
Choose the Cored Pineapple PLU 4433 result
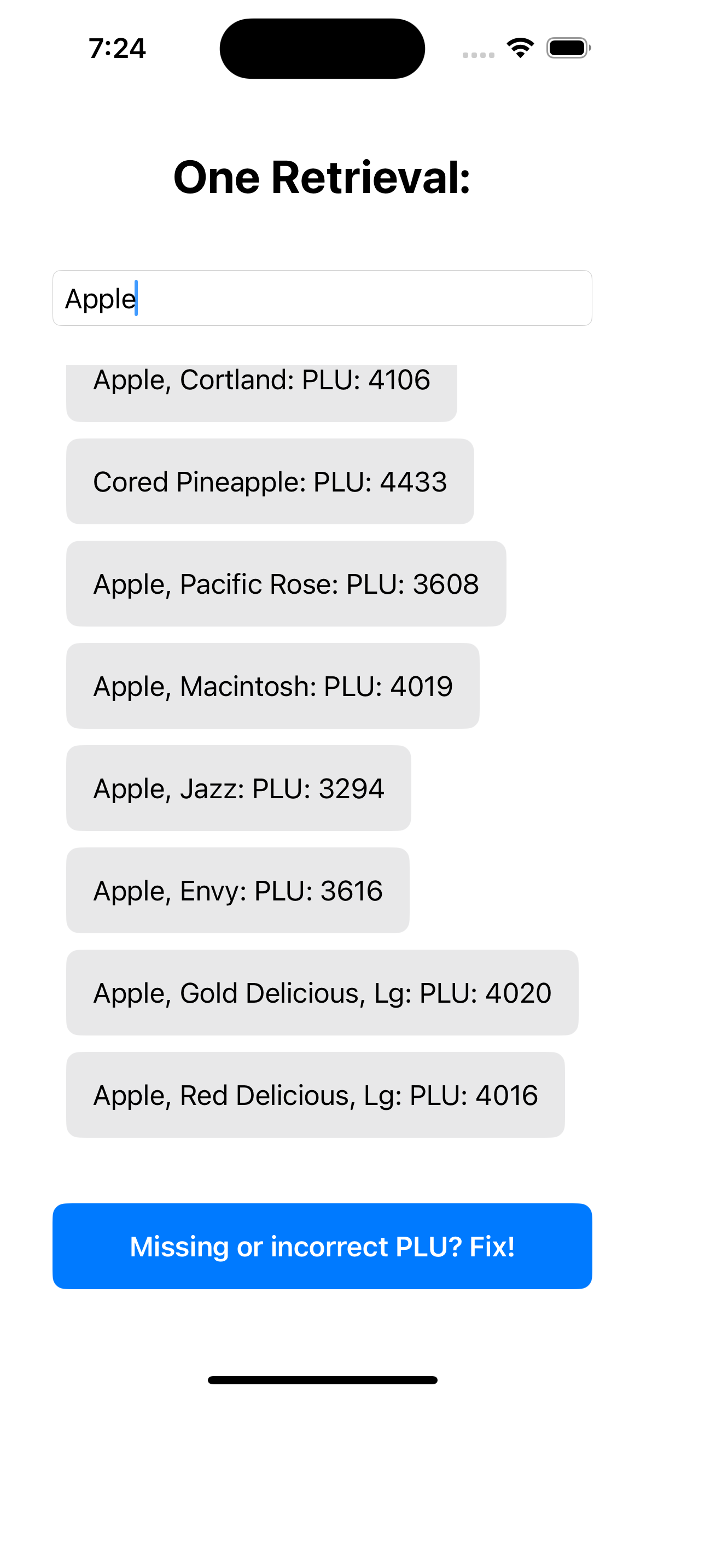[270, 482]
